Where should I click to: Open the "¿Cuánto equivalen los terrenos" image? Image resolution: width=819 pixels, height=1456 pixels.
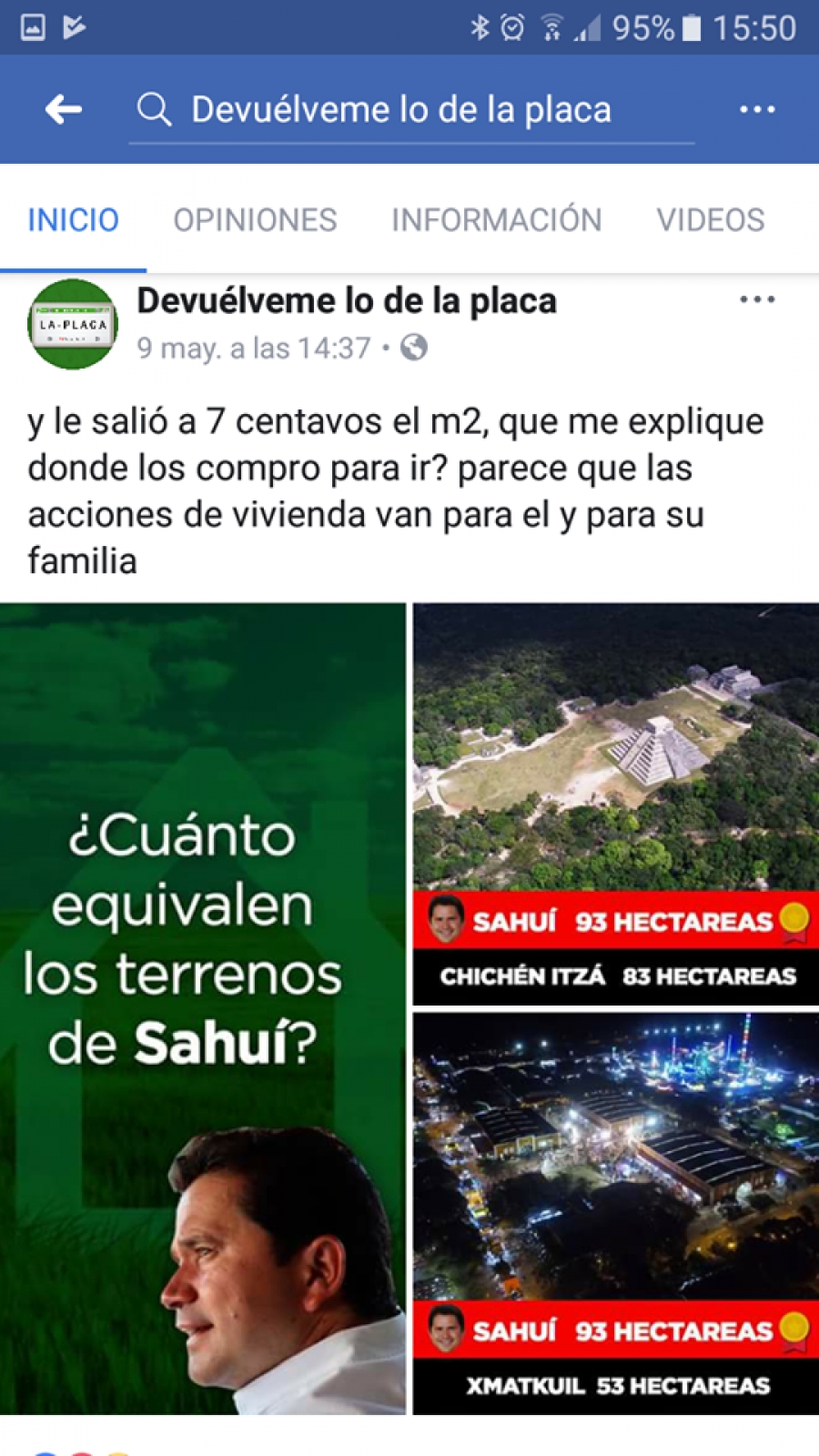(x=202, y=1007)
